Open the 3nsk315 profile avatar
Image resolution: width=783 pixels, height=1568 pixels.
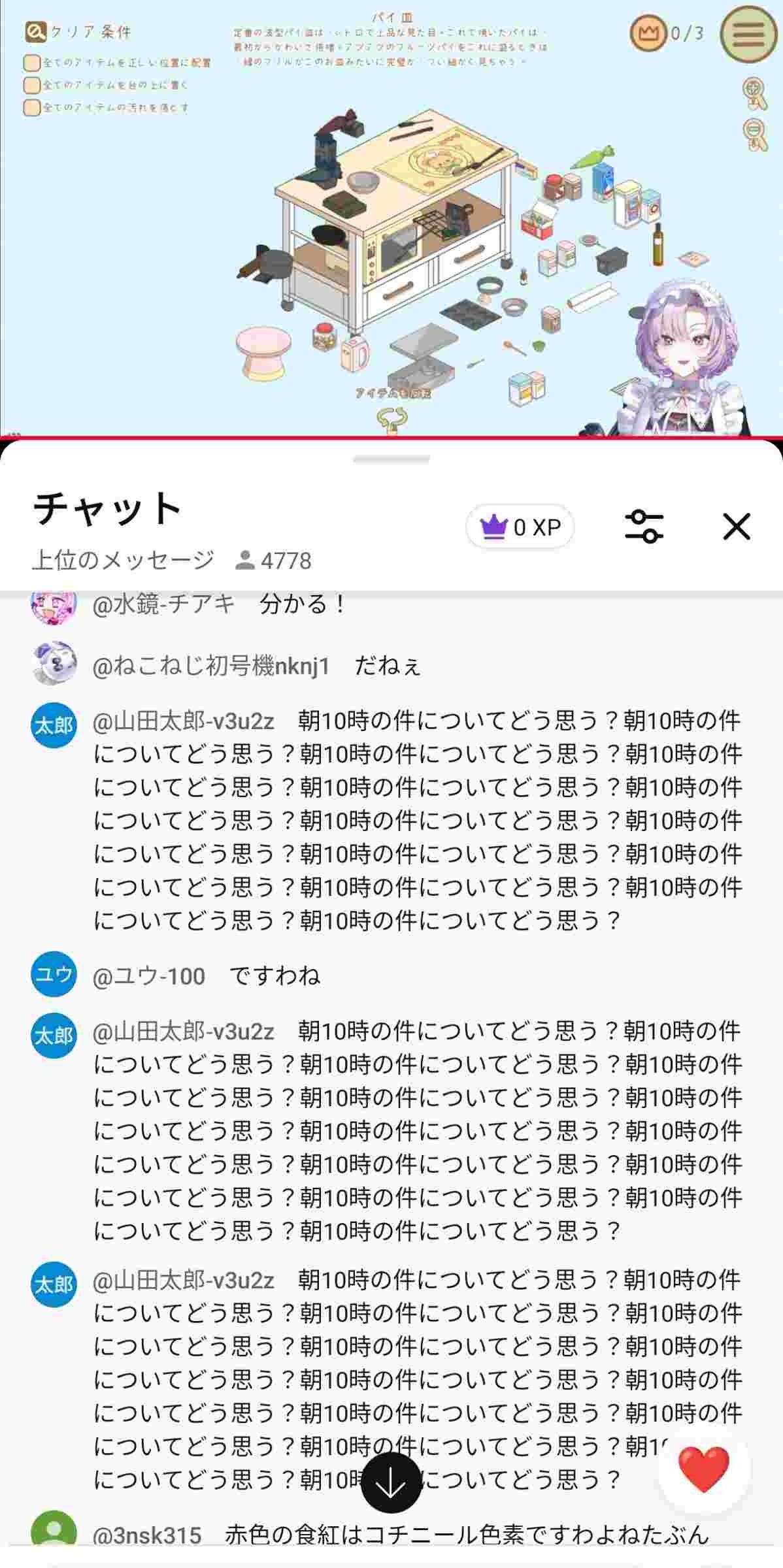54,1532
